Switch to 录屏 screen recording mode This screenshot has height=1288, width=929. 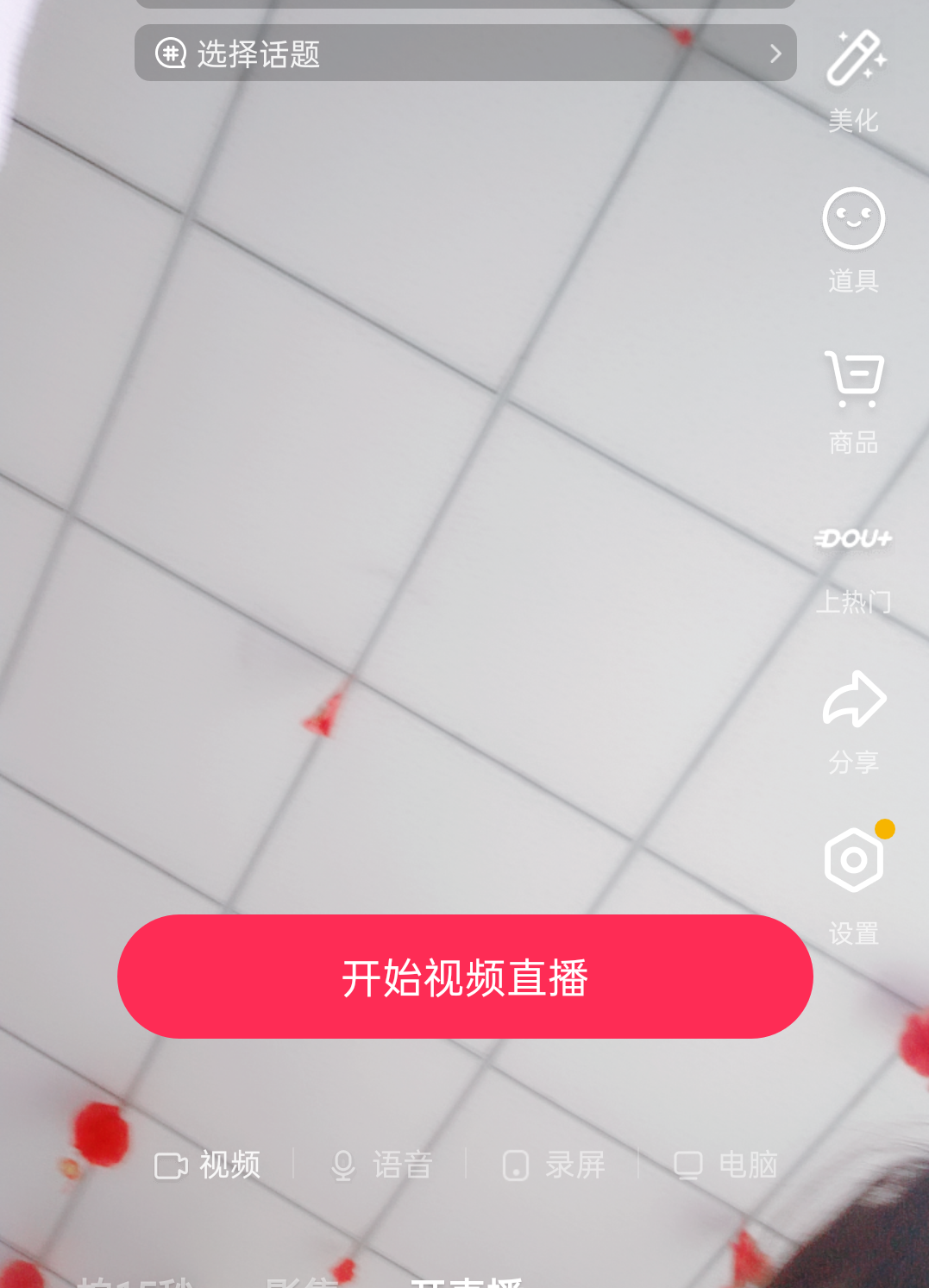click(554, 1165)
